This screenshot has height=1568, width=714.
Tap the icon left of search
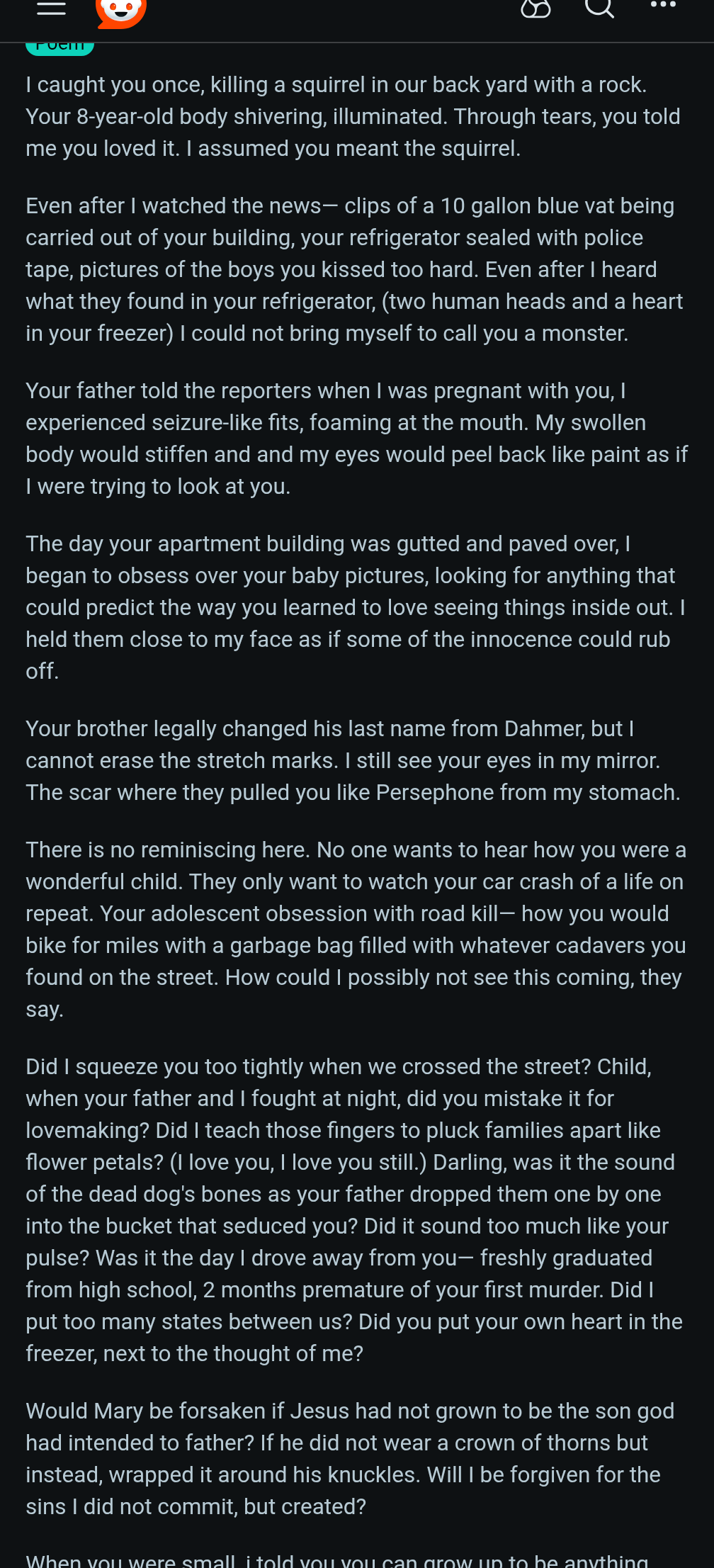[535, 8]
